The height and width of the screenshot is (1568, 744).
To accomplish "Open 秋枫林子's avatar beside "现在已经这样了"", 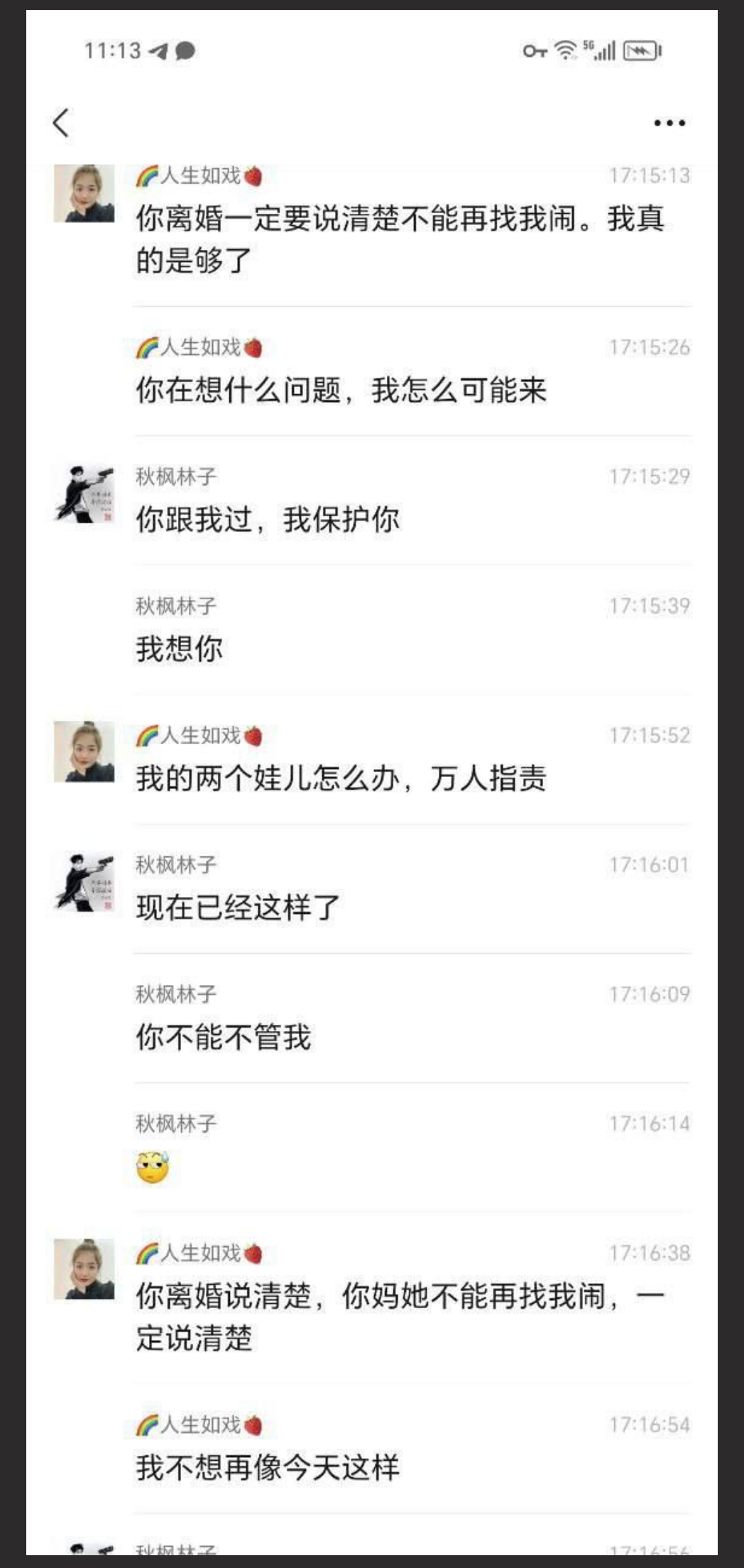I will point(84,882).
